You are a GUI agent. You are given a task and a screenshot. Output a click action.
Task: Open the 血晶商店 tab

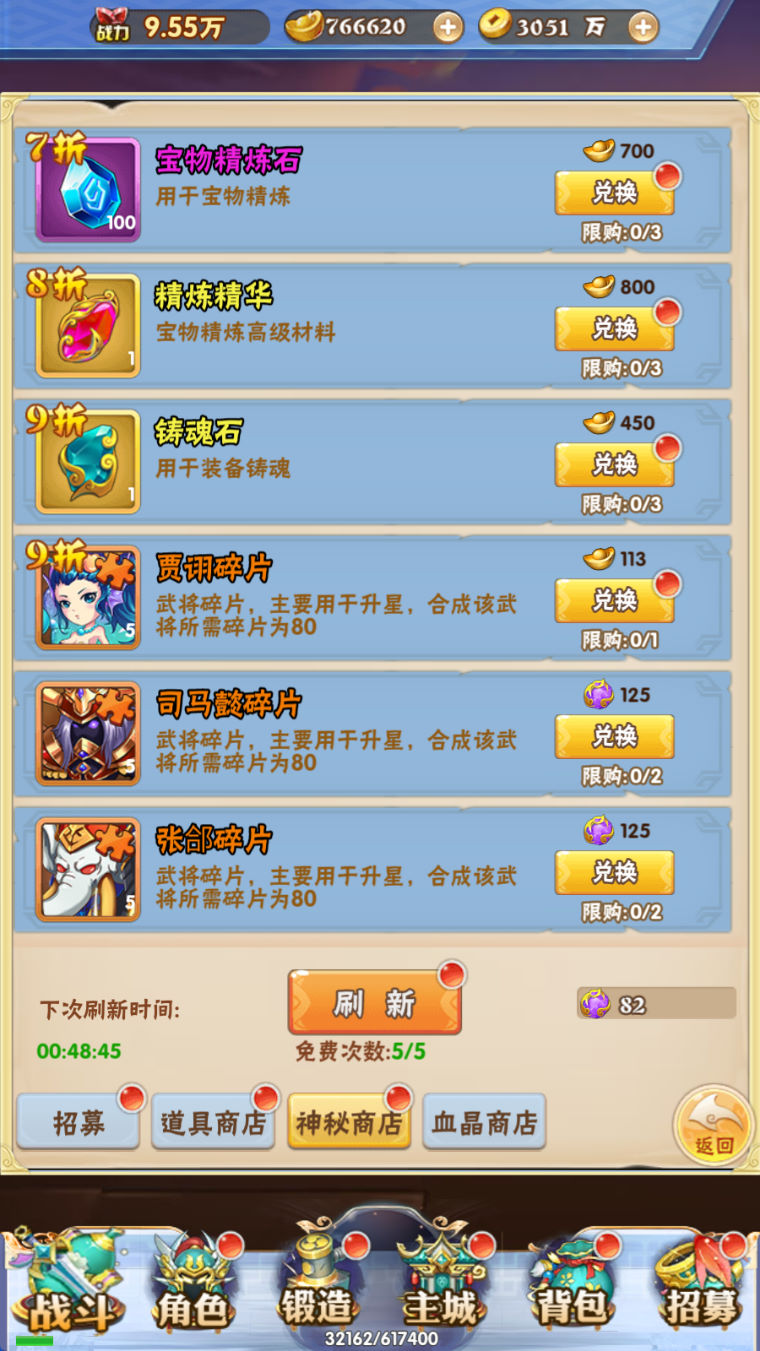484,1122
